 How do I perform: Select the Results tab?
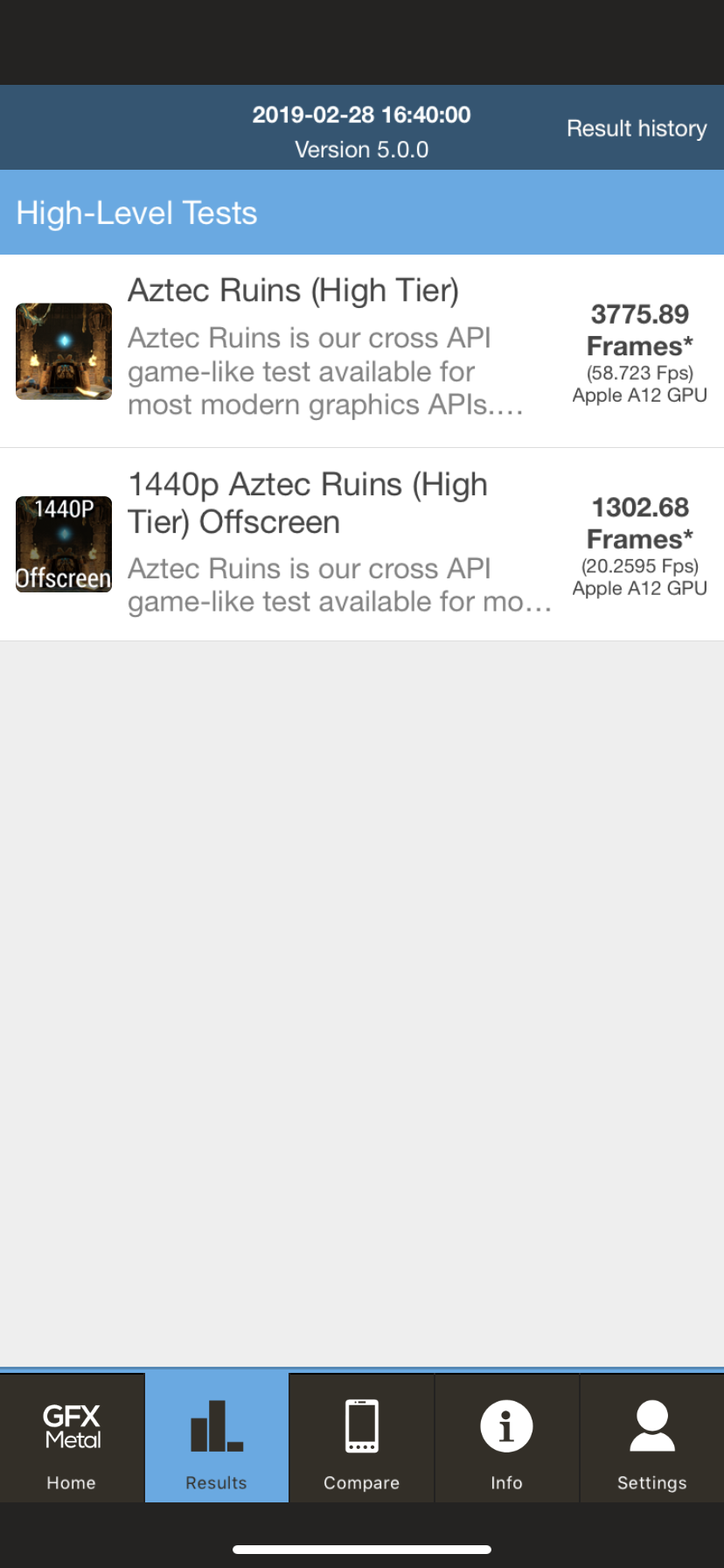pos(217,1438)
